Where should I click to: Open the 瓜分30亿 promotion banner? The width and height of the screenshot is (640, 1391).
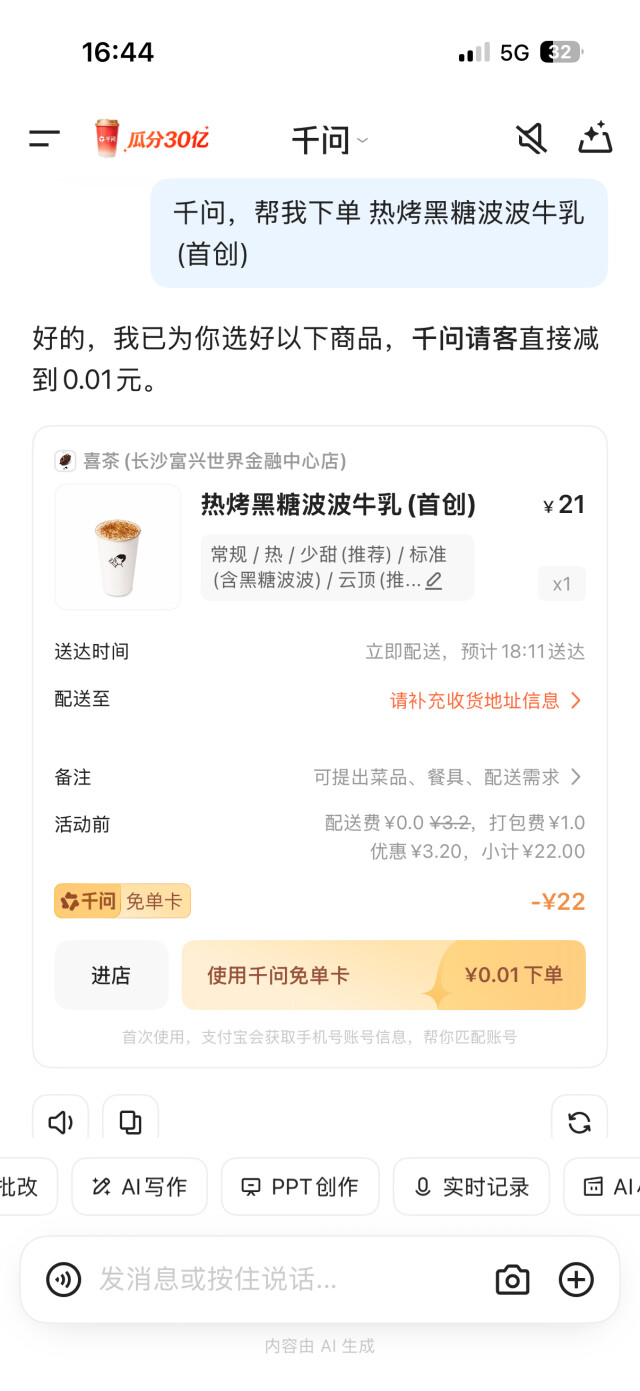click(152, 139)
